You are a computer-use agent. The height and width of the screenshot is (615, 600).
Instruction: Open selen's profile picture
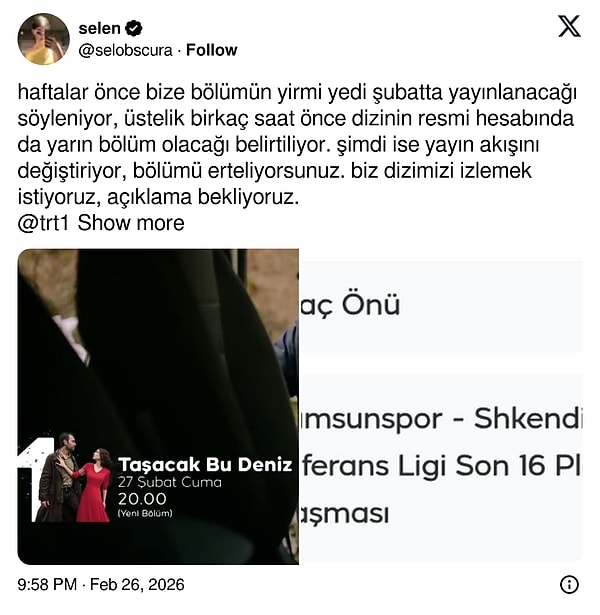pyautogui.click(x=43, y=39)
